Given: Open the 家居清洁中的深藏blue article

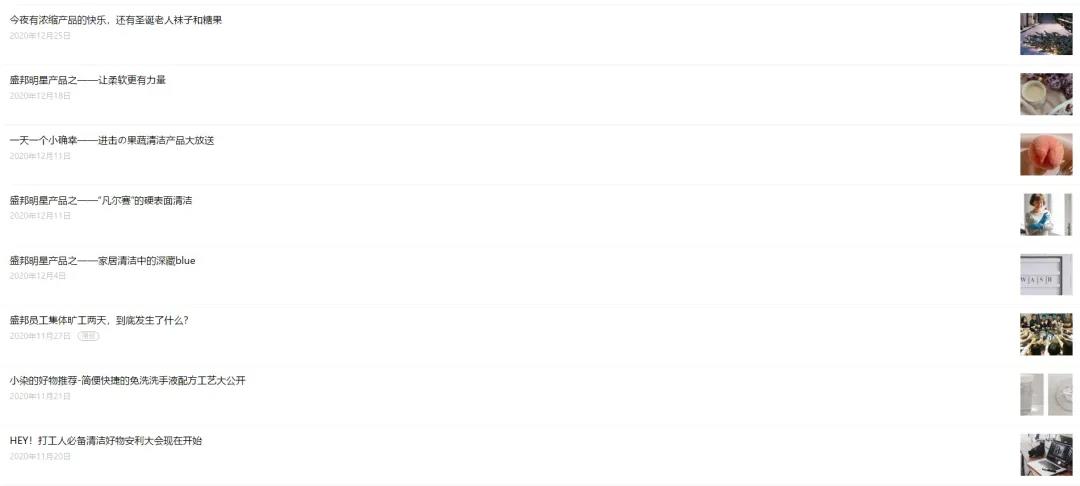Looking at the screenshot, I should click(x=103, y=261).
